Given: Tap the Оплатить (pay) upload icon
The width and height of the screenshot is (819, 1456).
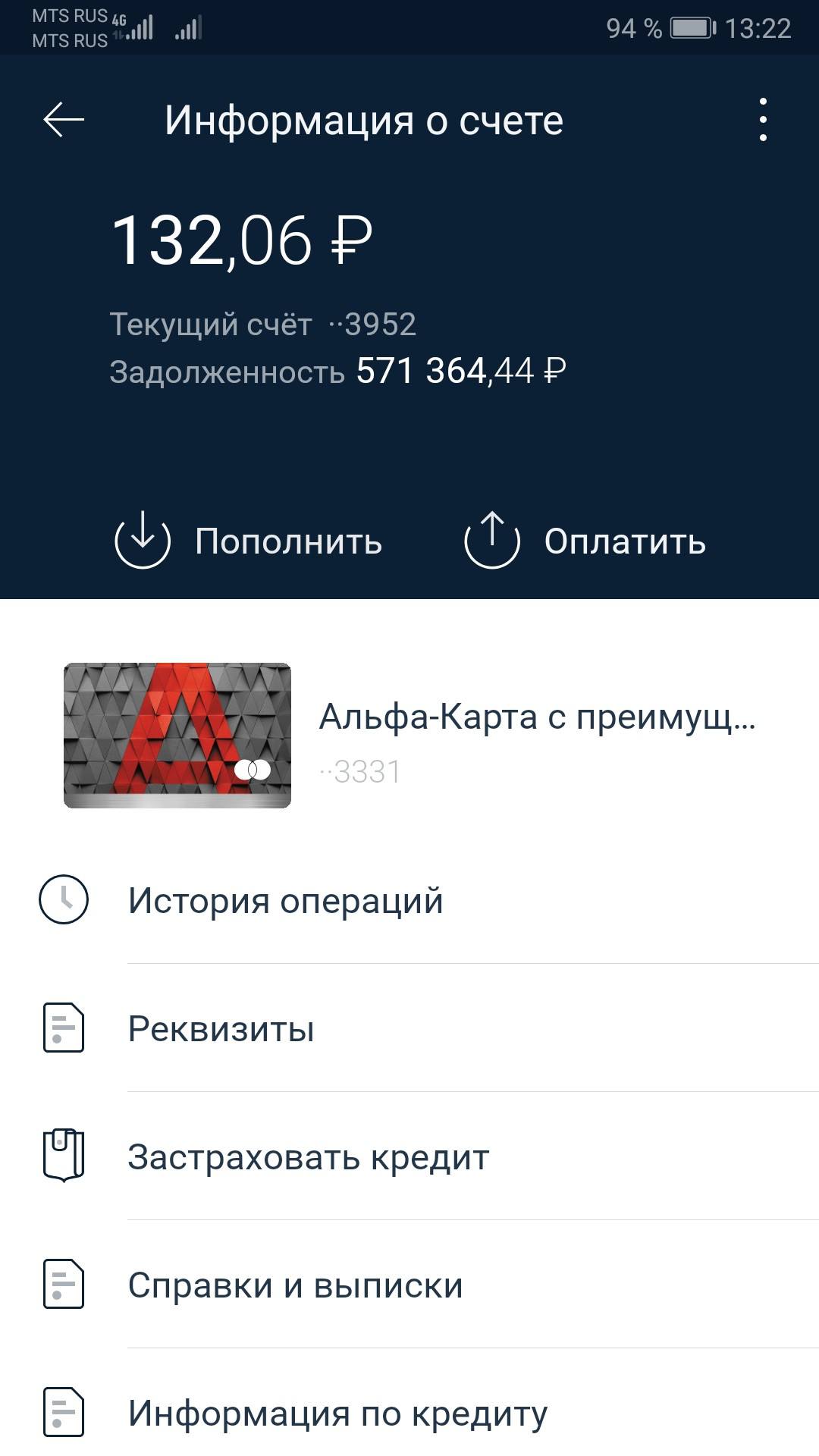Looking at the screenshot, I should [x=493, y=541].
